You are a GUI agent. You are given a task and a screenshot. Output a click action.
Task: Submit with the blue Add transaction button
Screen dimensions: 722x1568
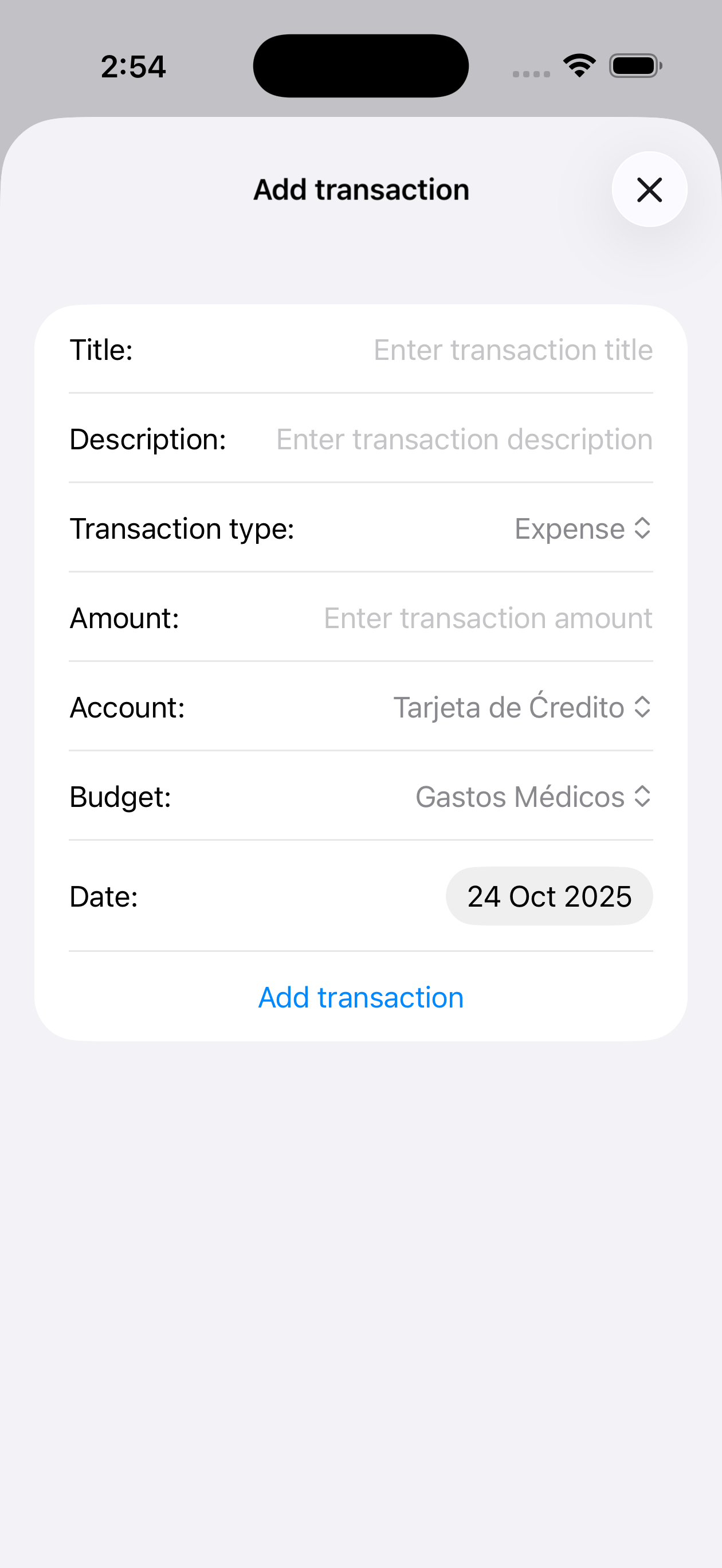pyautogui.click(x=361, y=998)
